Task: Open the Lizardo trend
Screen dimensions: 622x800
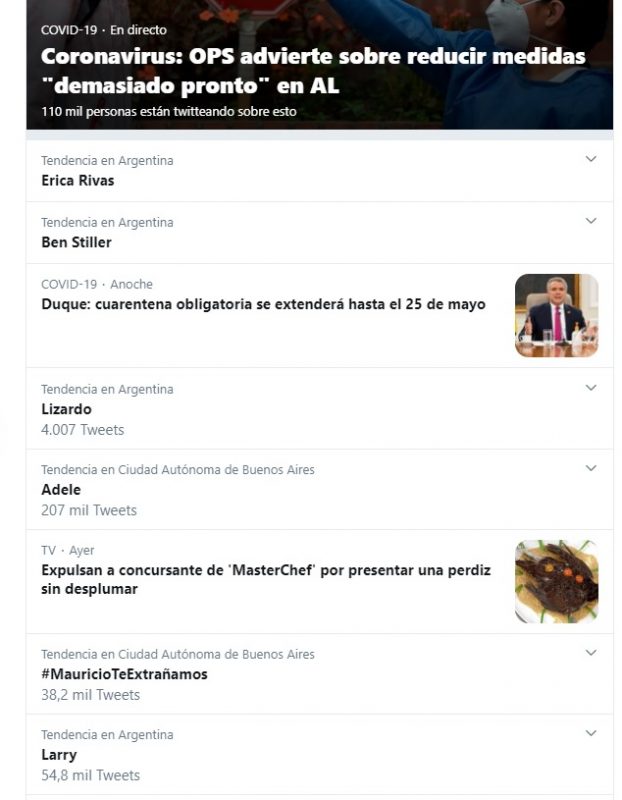Action: point(67,409)
